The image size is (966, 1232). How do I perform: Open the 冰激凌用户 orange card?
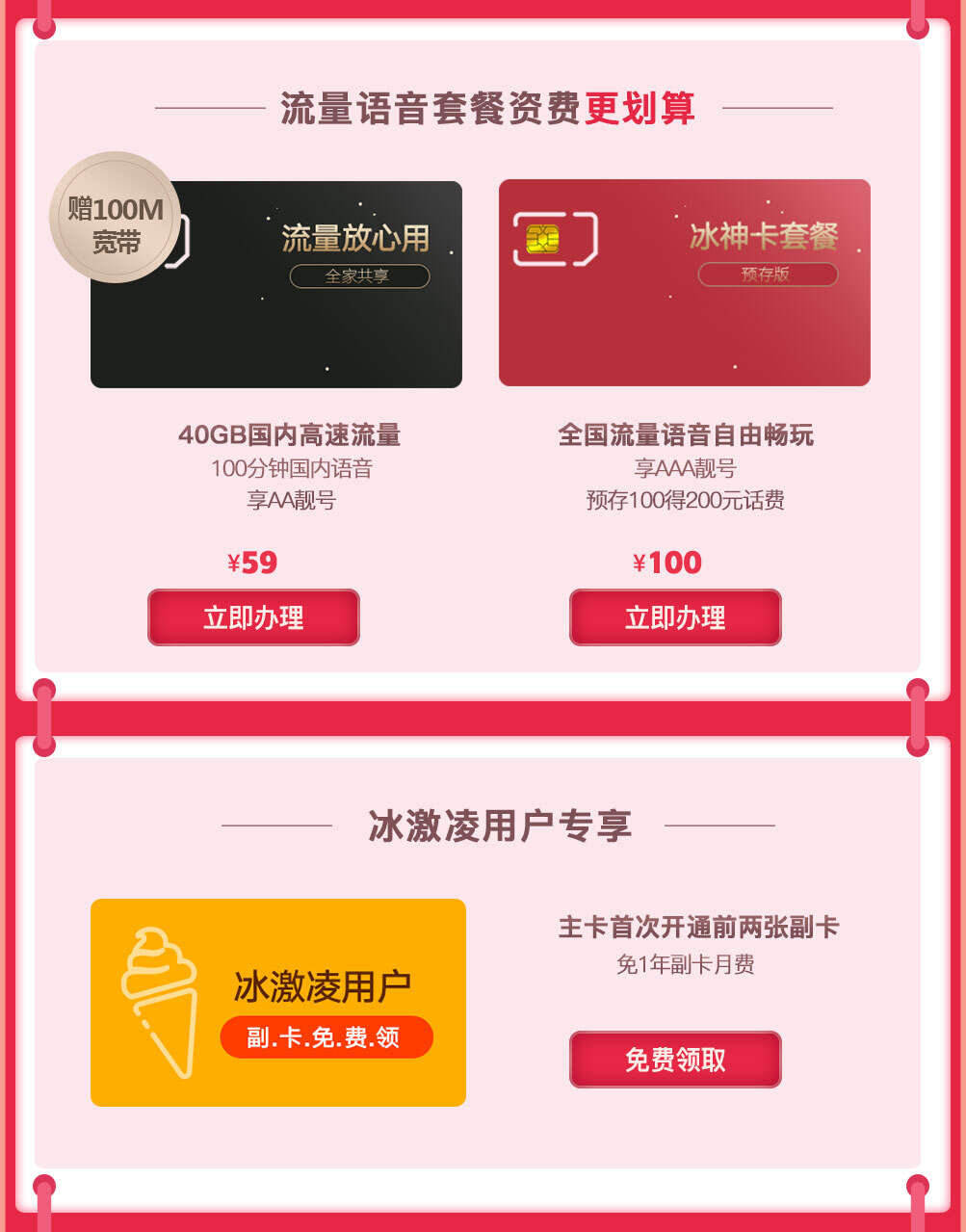point(277,1003)
